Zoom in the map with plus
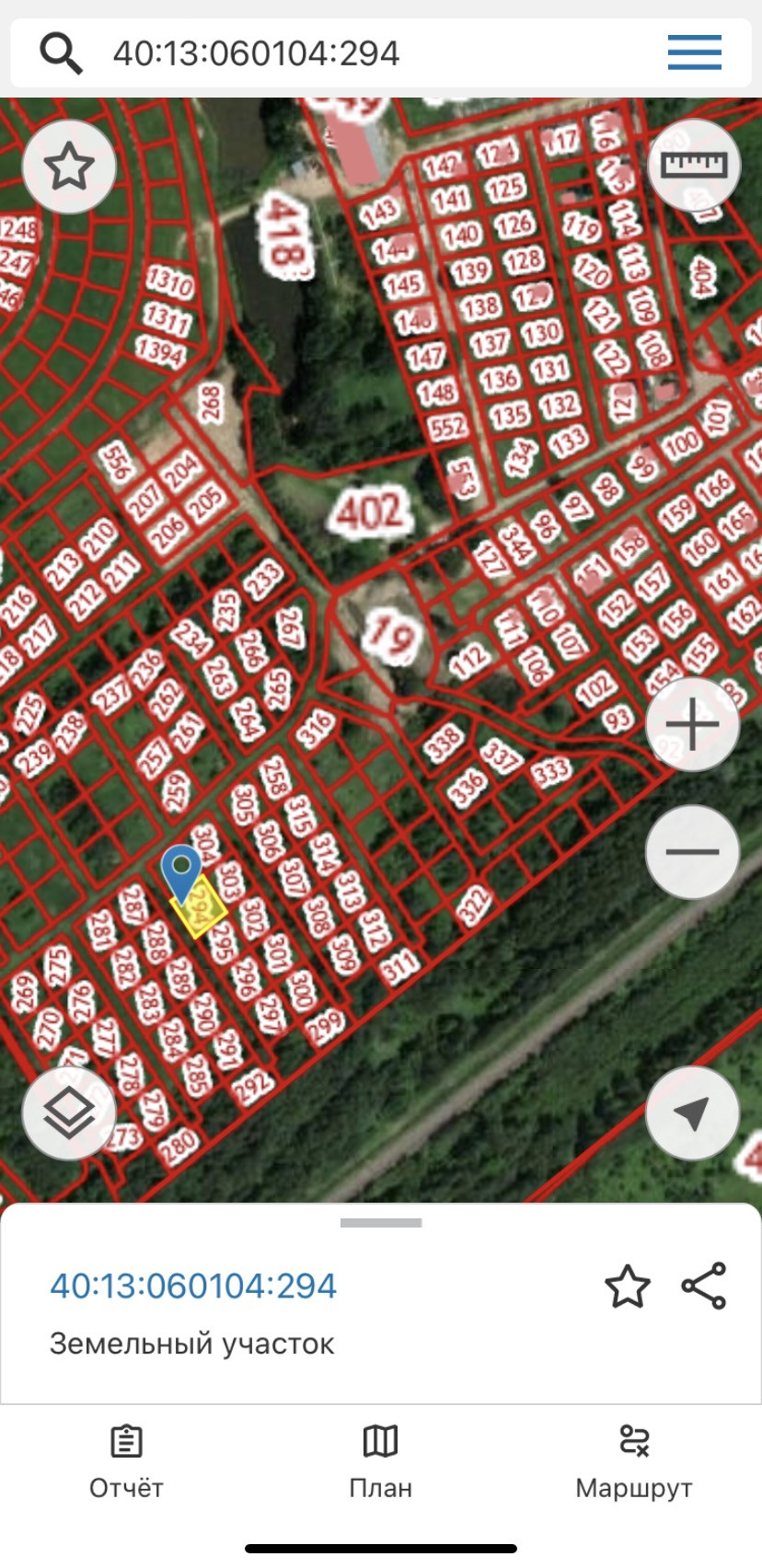 [692, 724]
